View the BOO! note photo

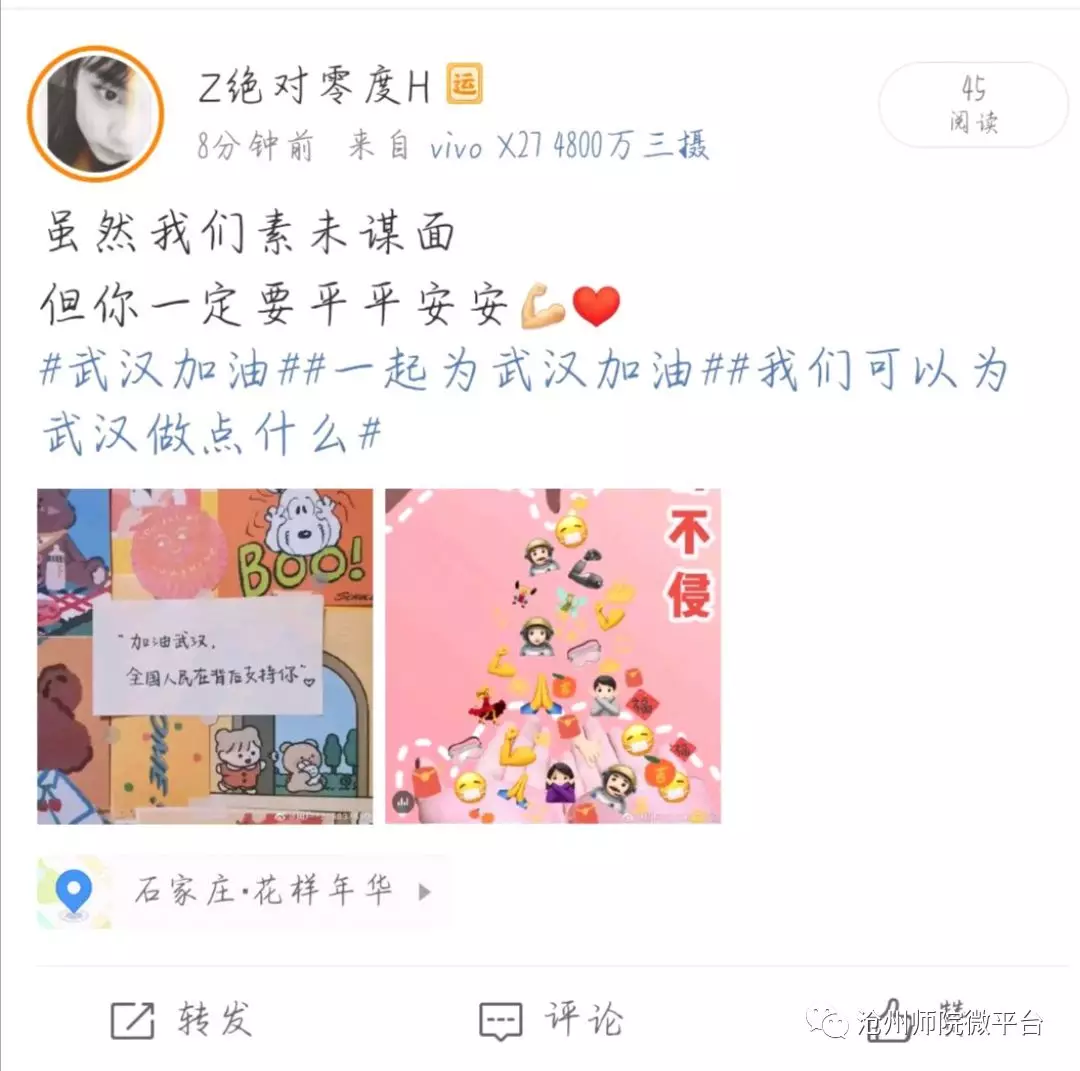point(205,656)
